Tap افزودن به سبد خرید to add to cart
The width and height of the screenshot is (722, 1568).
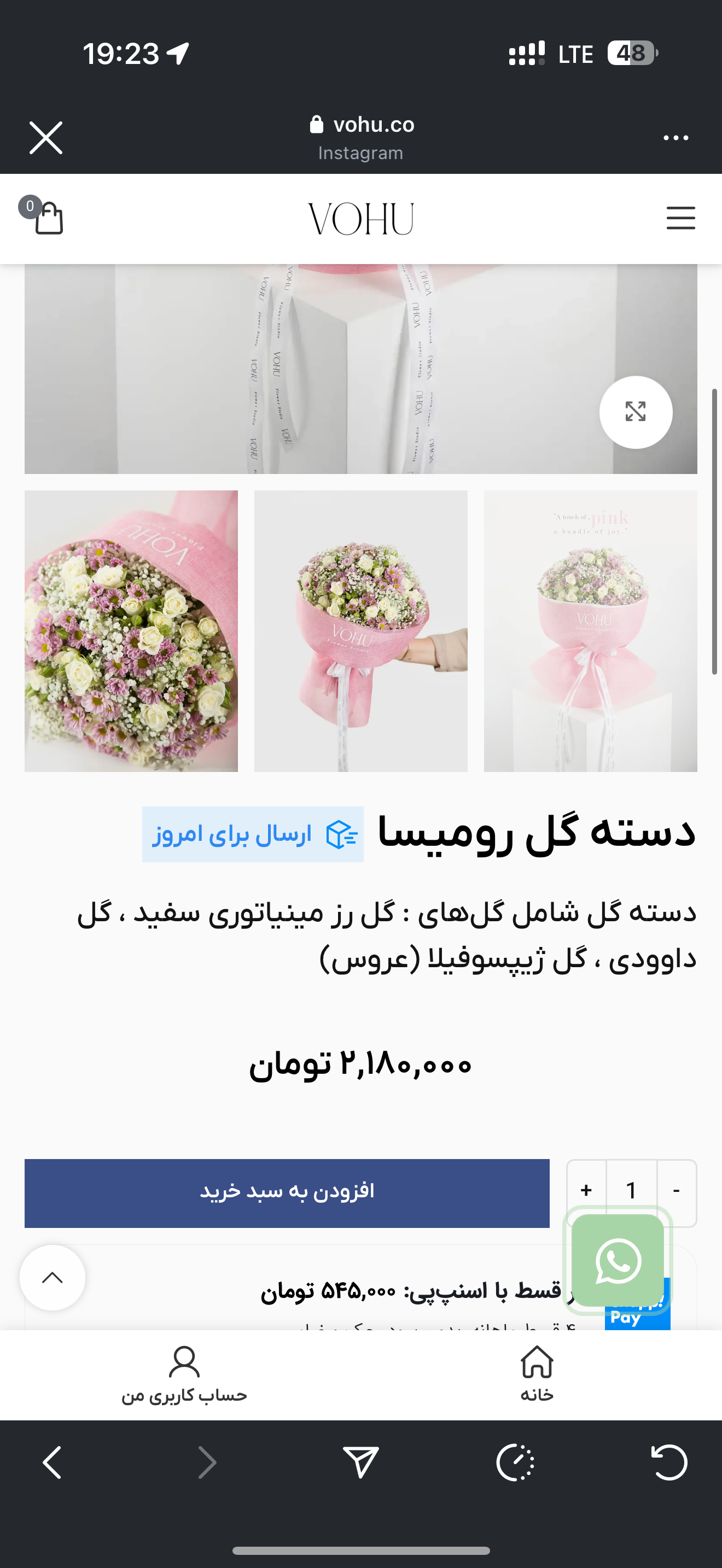287,1192
